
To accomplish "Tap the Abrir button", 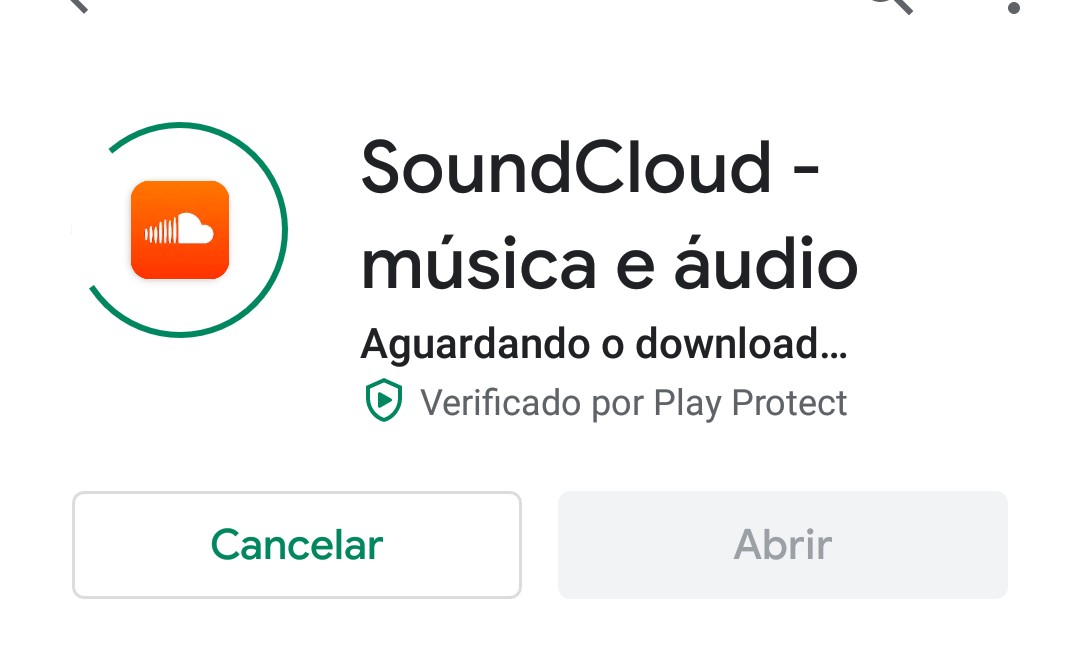I will [782, 545].
